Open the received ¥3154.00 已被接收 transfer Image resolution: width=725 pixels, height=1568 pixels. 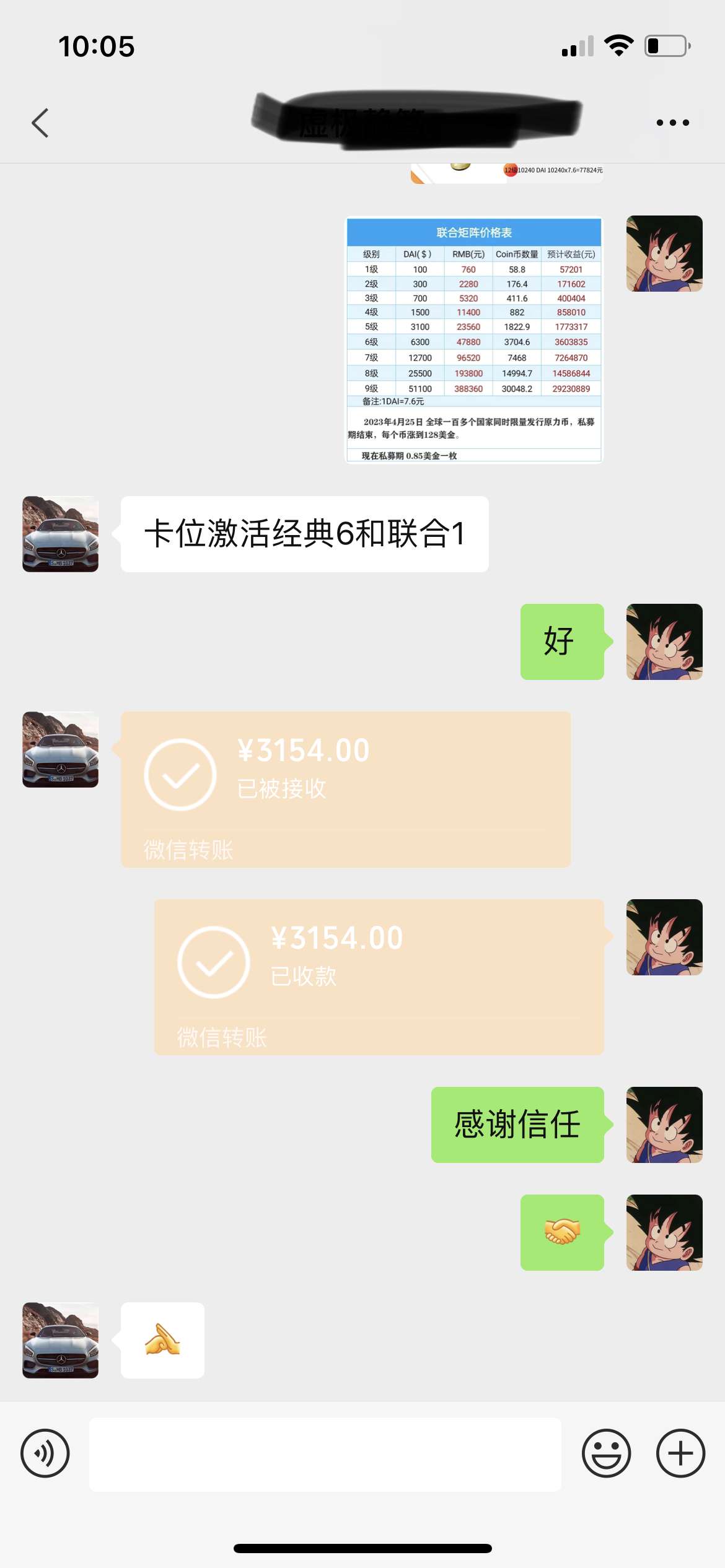tap(345, 789)
